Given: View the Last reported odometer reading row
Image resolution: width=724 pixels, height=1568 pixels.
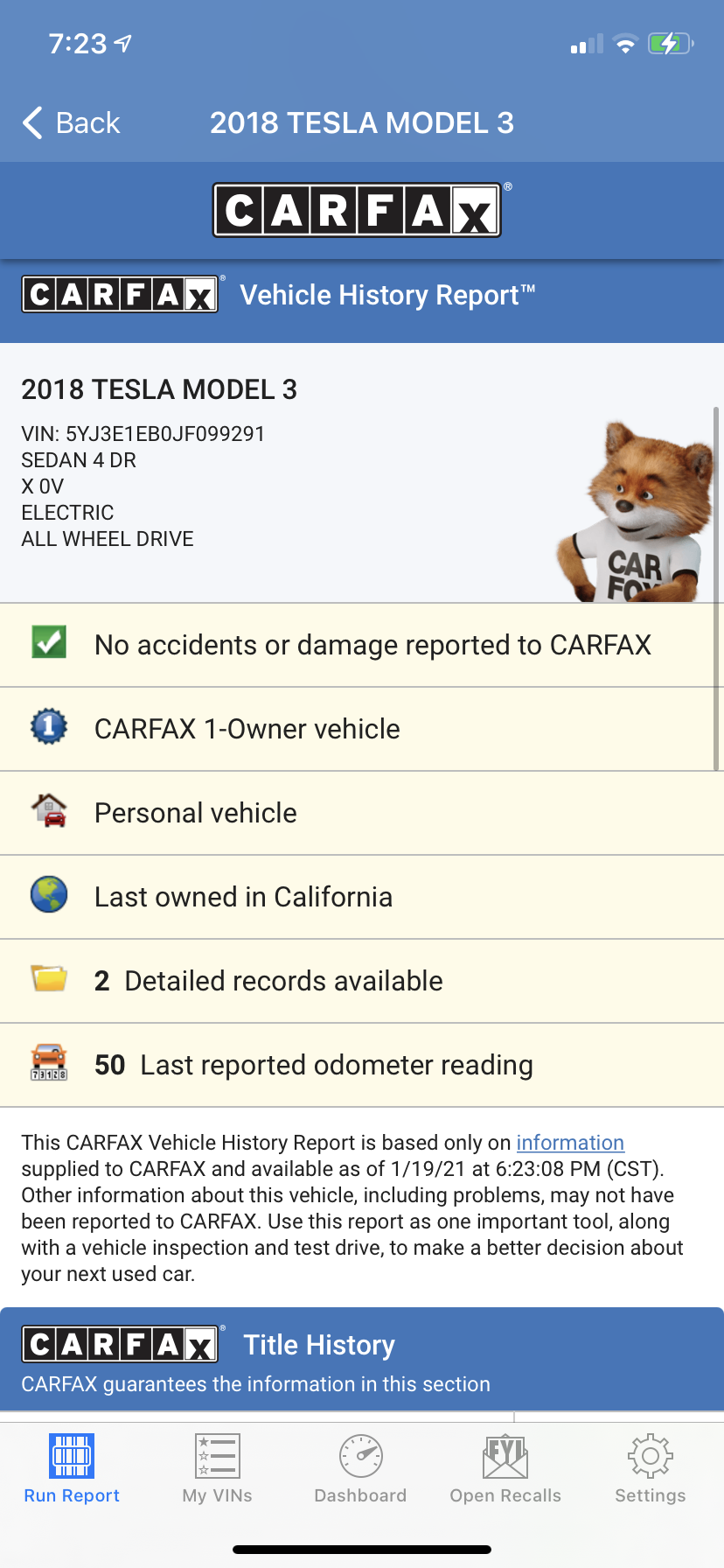Looking at the screenshot, I should (x=362, y=1065).
